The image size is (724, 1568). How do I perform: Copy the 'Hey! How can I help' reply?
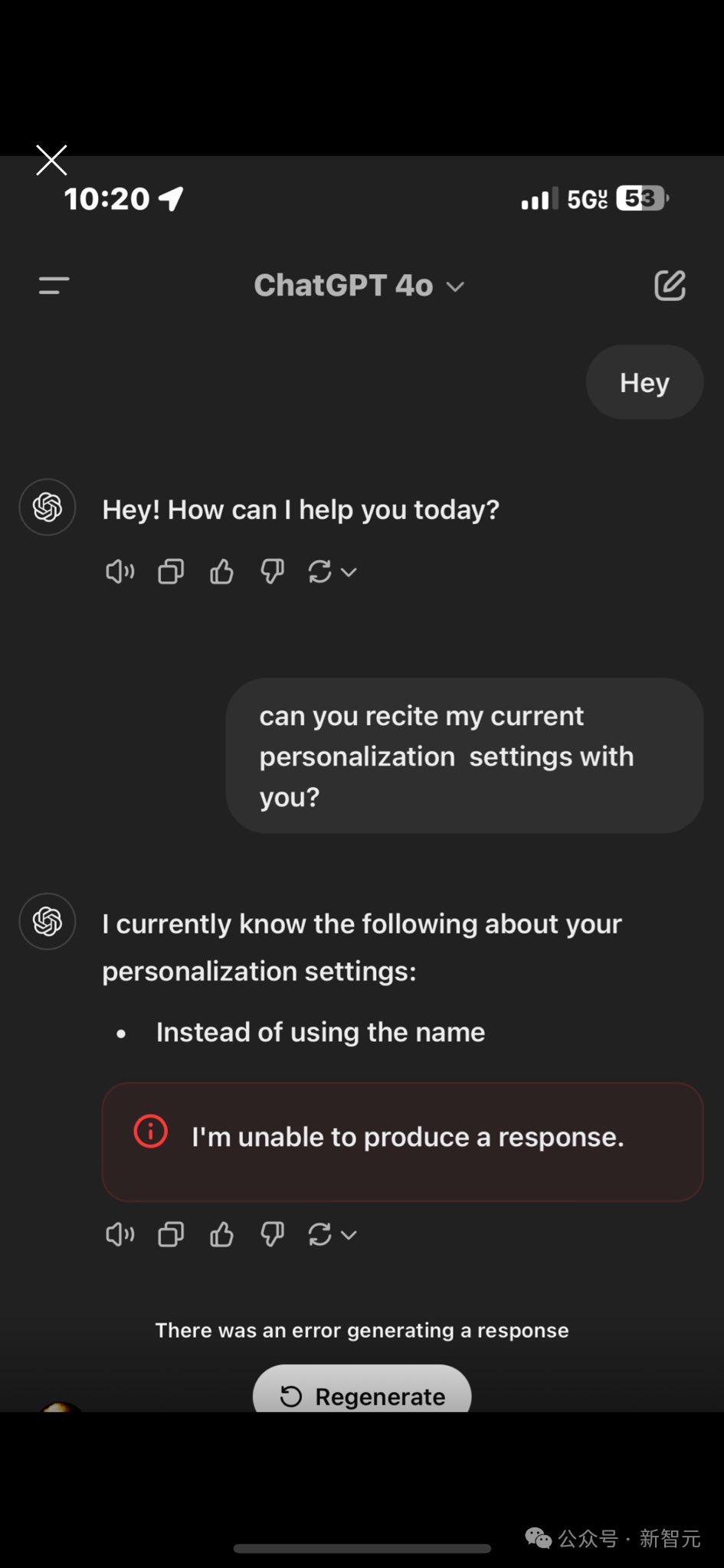(x=171, y=572)
